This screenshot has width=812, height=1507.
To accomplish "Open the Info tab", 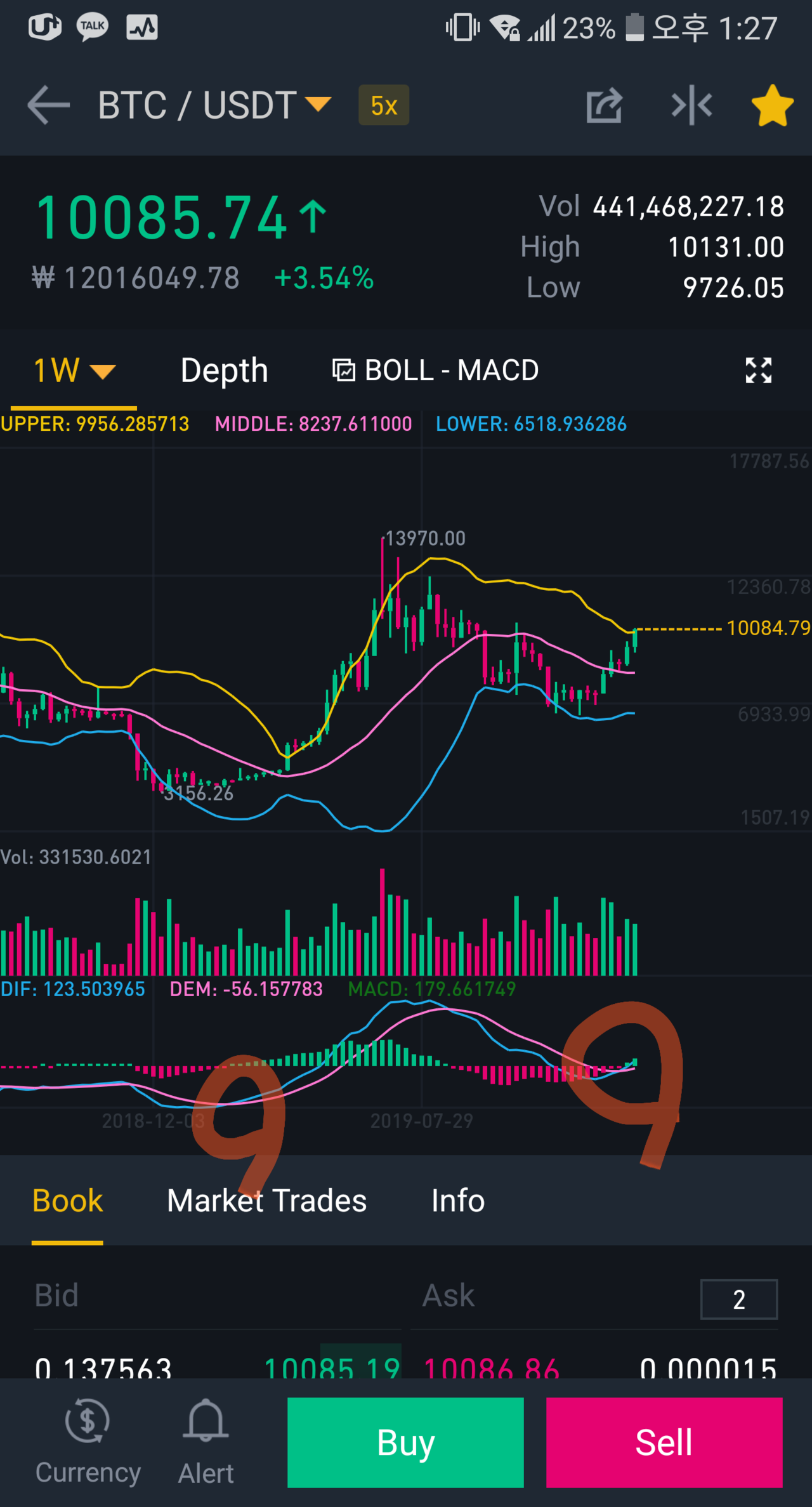I will point(458,1201).
